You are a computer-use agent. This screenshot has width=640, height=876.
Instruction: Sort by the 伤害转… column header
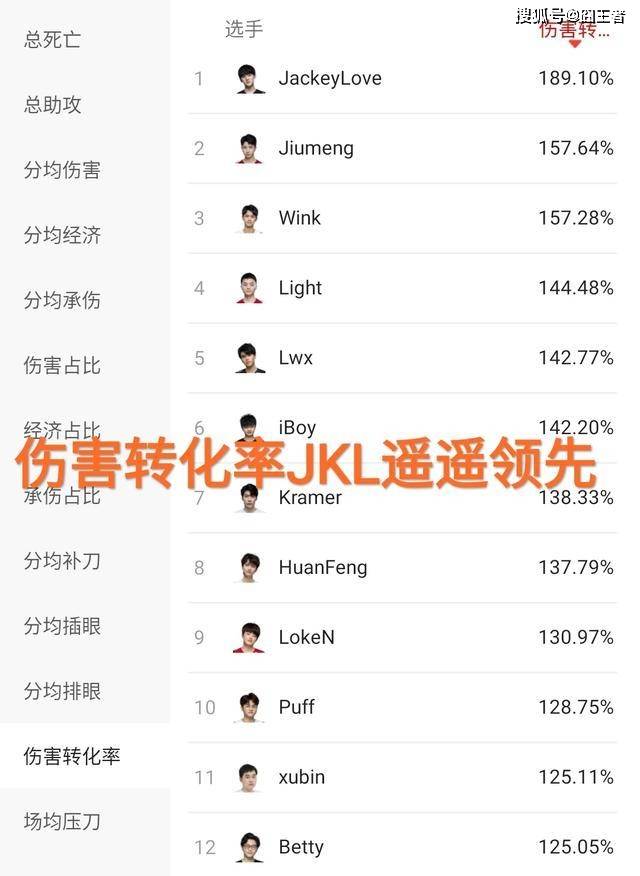[x=574, y=32]
